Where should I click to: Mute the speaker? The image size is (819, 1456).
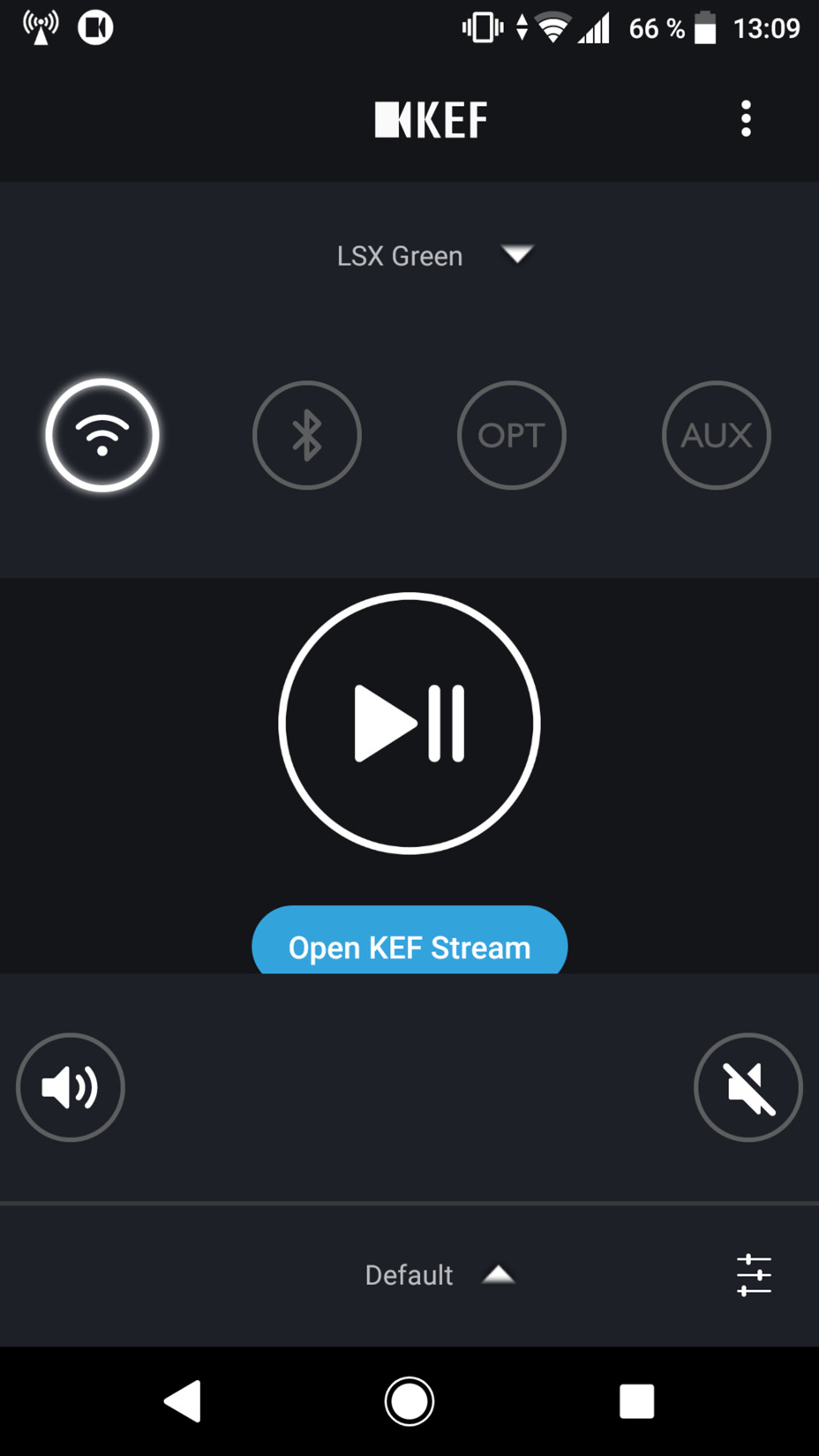748,1087
